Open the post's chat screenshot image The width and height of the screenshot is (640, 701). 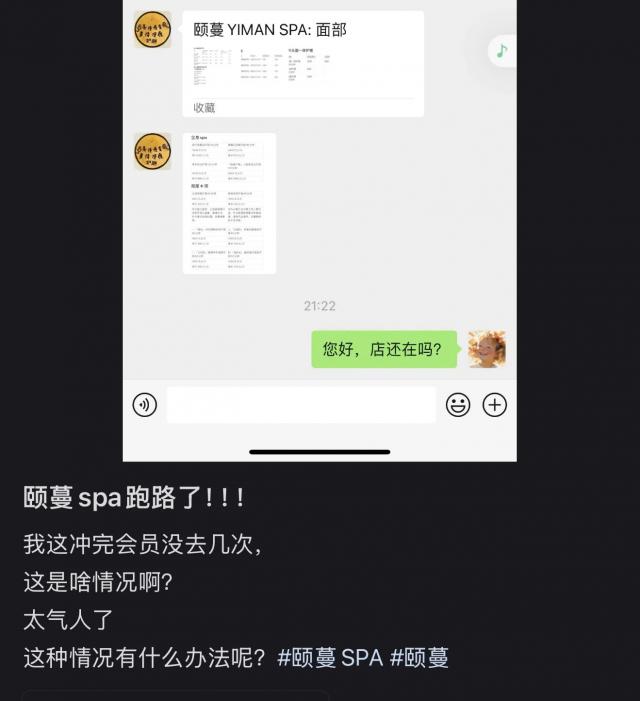click(319, 230)
